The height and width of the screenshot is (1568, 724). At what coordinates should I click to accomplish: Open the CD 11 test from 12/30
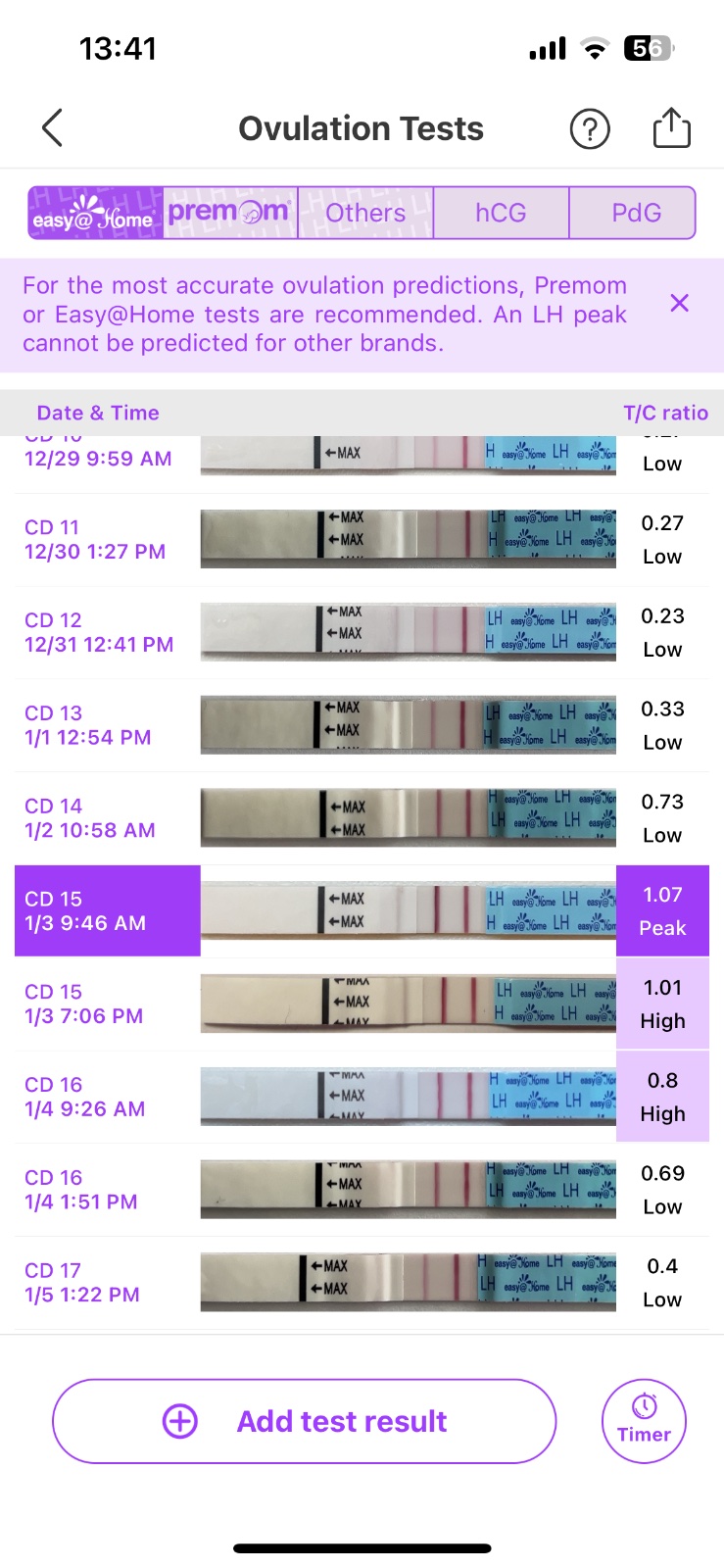point(362,539)
